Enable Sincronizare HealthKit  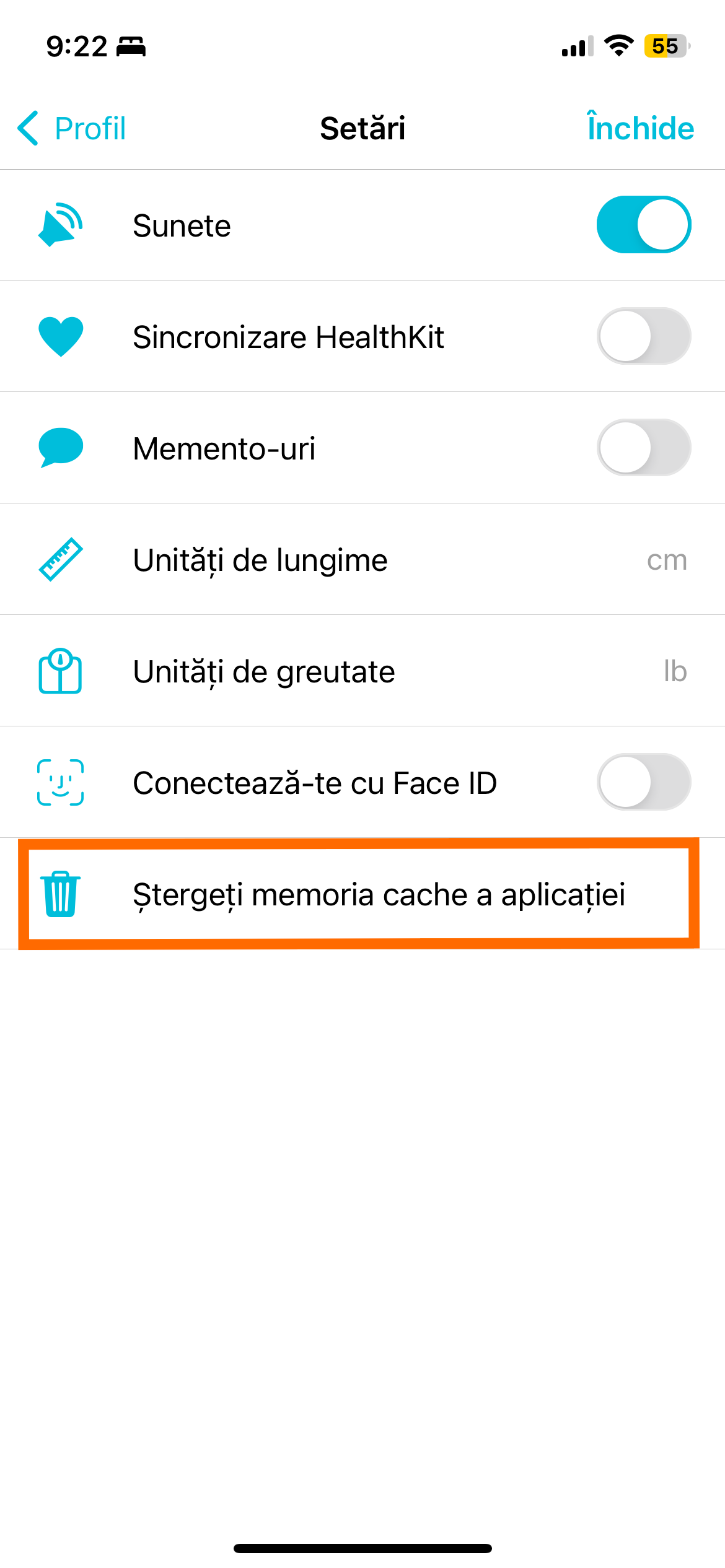[643, 336]
